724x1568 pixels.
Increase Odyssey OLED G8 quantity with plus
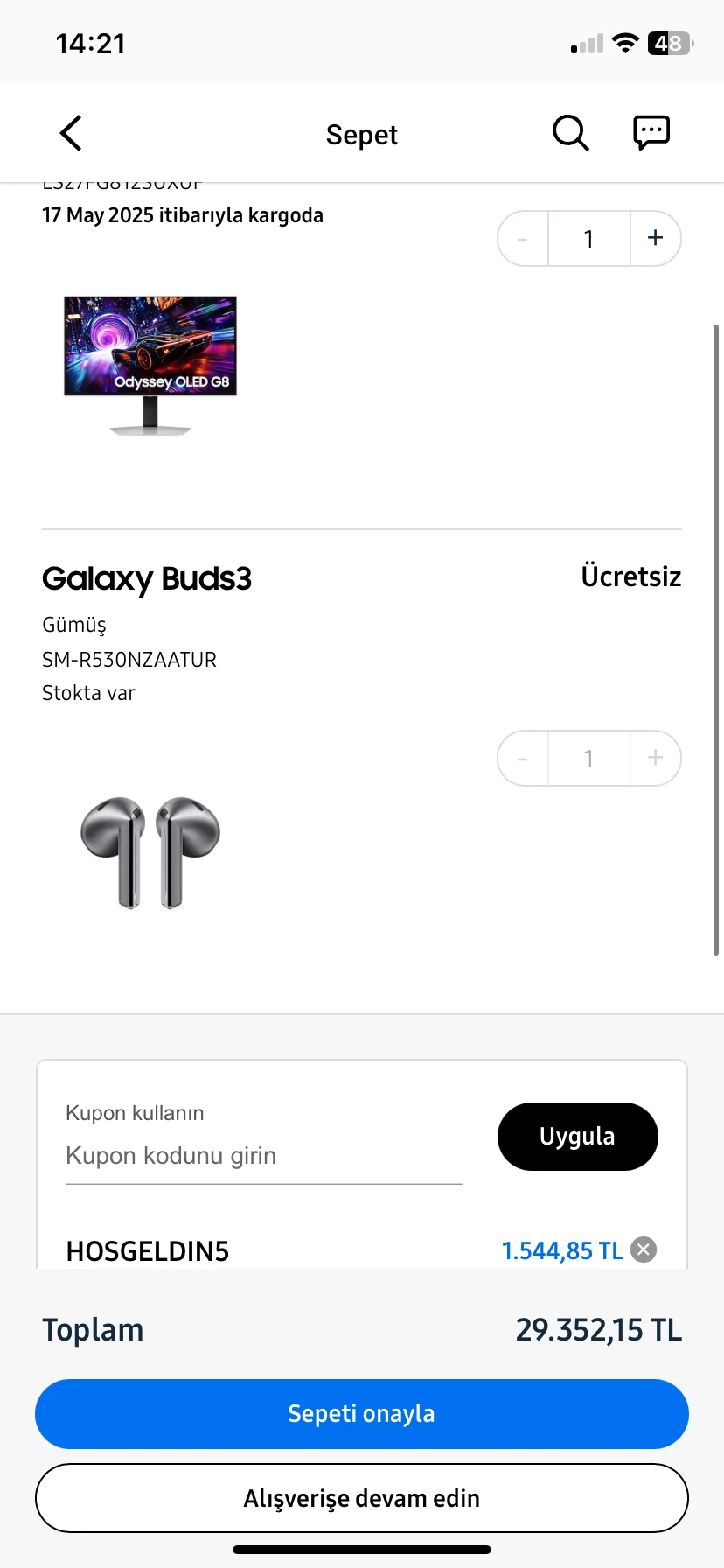pyautogui.click(x=655, y=238)
